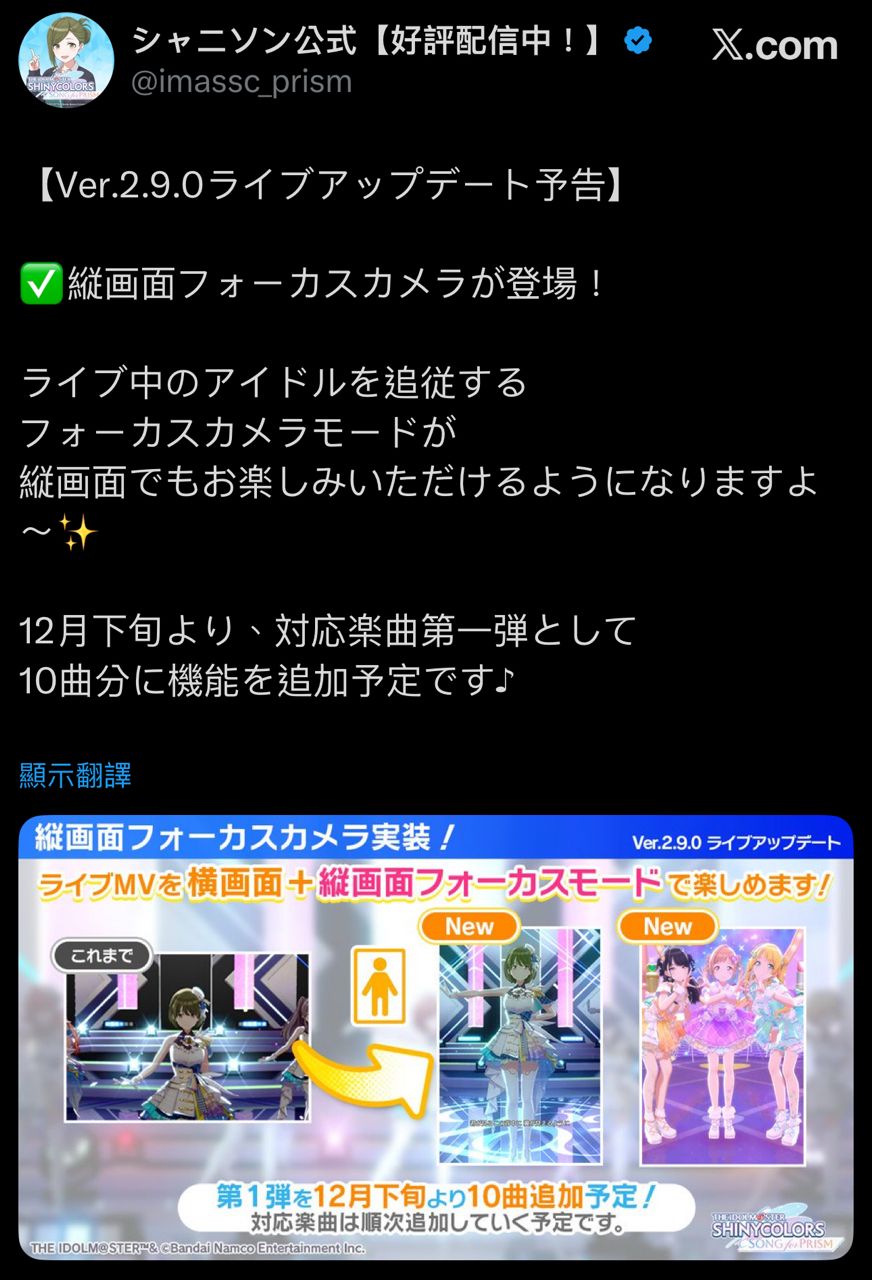This screenshot has width=872, height=1280.
Task: Open the 縦画面フォーカスカメラ実装 image
Action: tap(435, 1036)
